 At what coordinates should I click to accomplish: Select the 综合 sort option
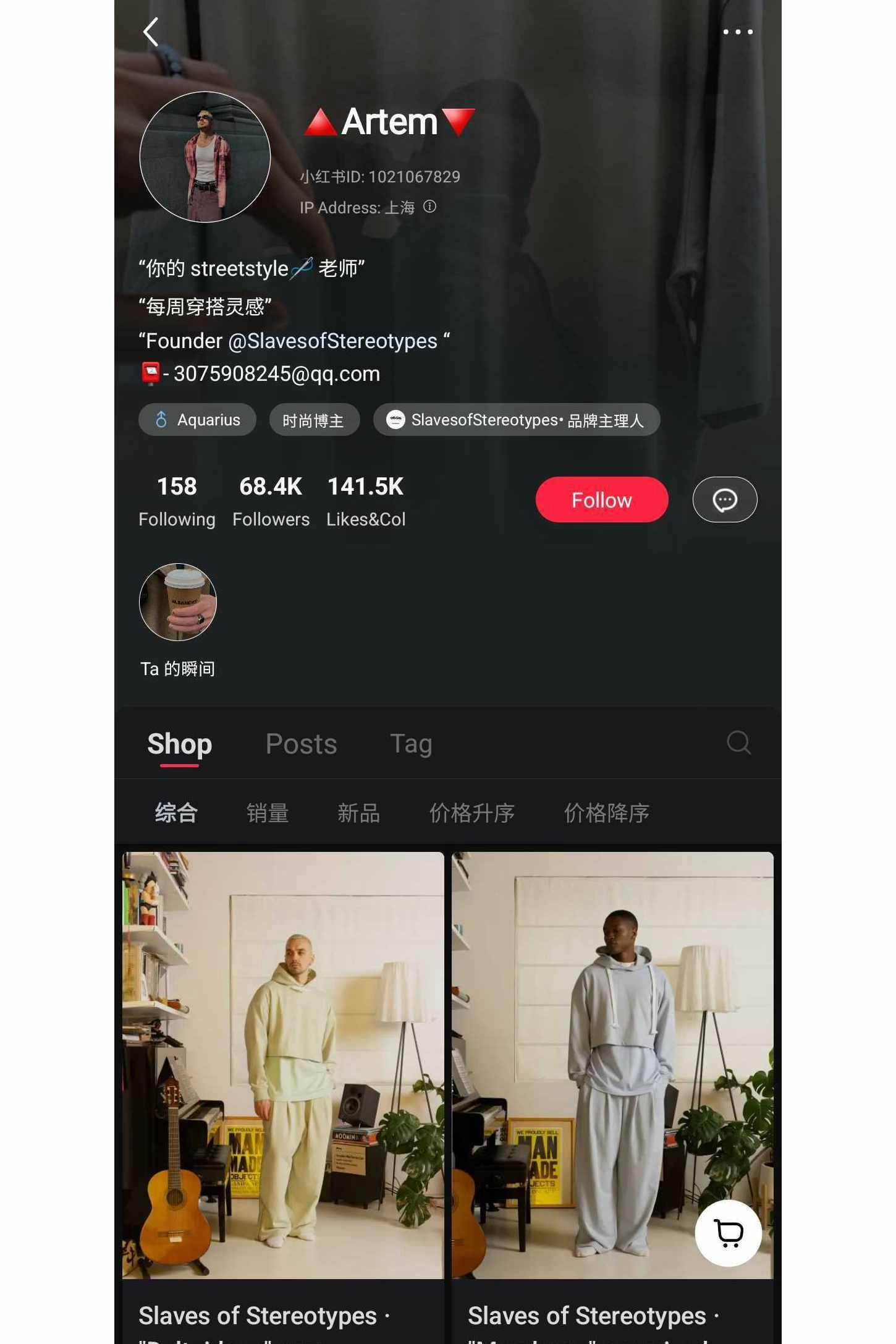[176, 812]
